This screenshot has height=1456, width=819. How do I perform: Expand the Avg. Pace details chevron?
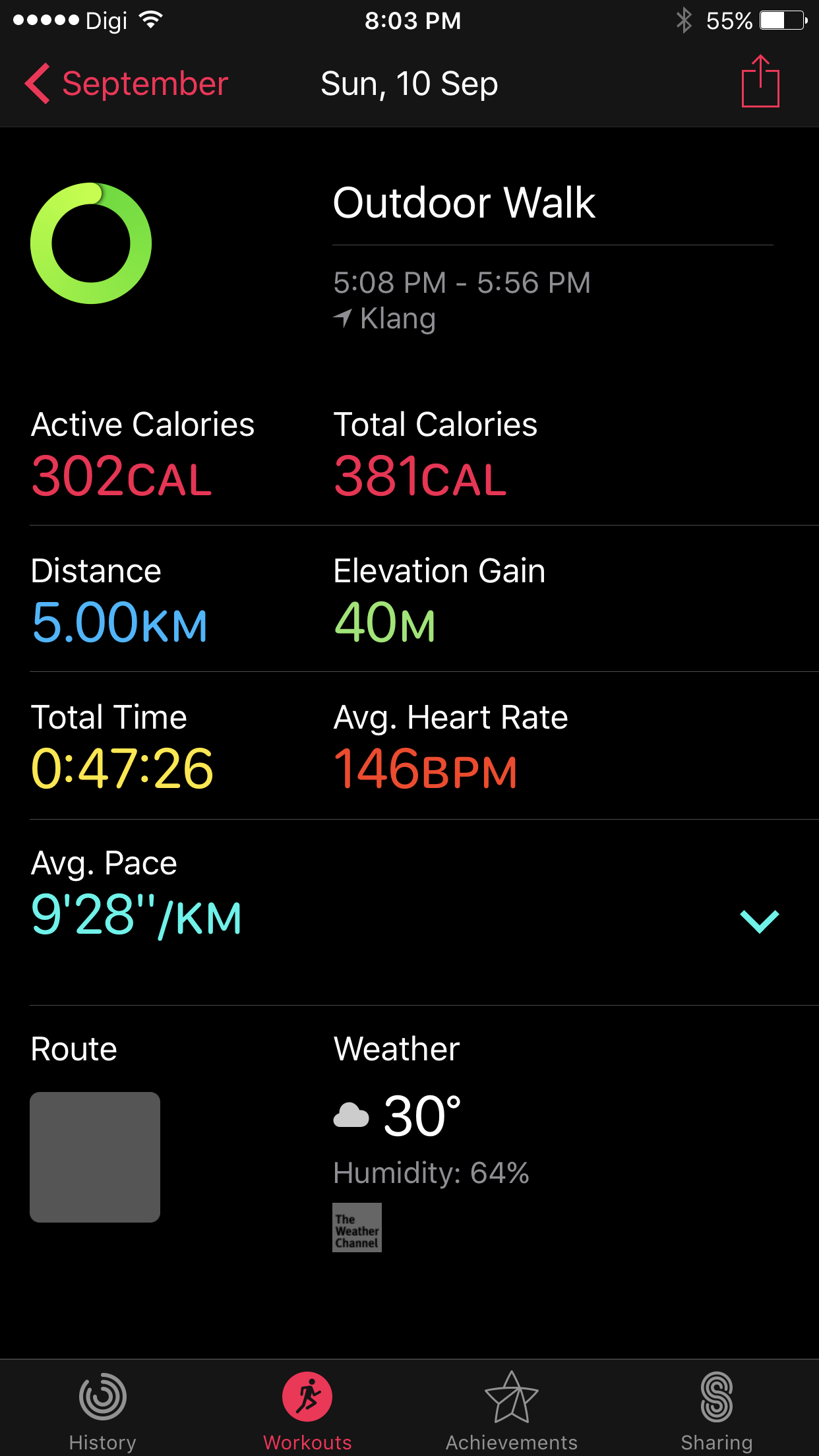(x=759, y=921)
